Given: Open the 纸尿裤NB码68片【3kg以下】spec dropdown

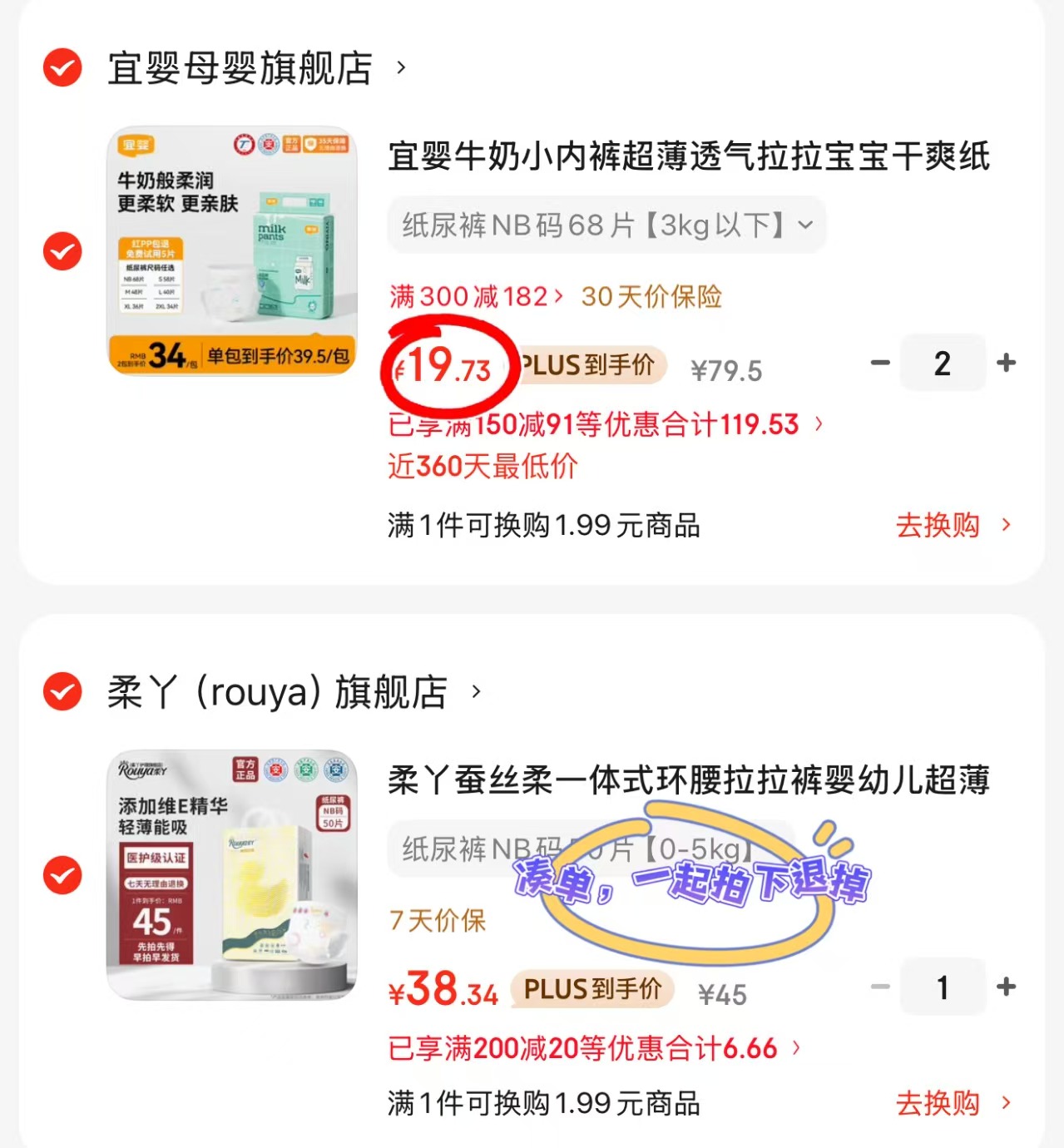Looking at the screenshot, I should coord(605,224).
